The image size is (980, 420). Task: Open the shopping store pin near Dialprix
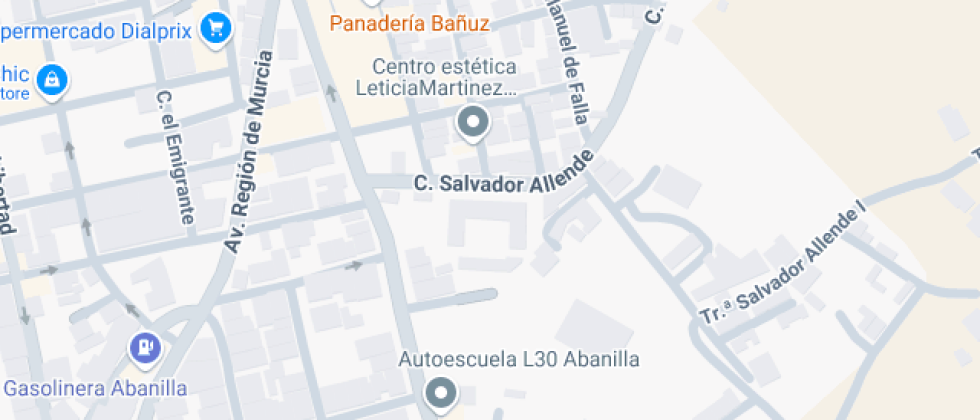52,82
